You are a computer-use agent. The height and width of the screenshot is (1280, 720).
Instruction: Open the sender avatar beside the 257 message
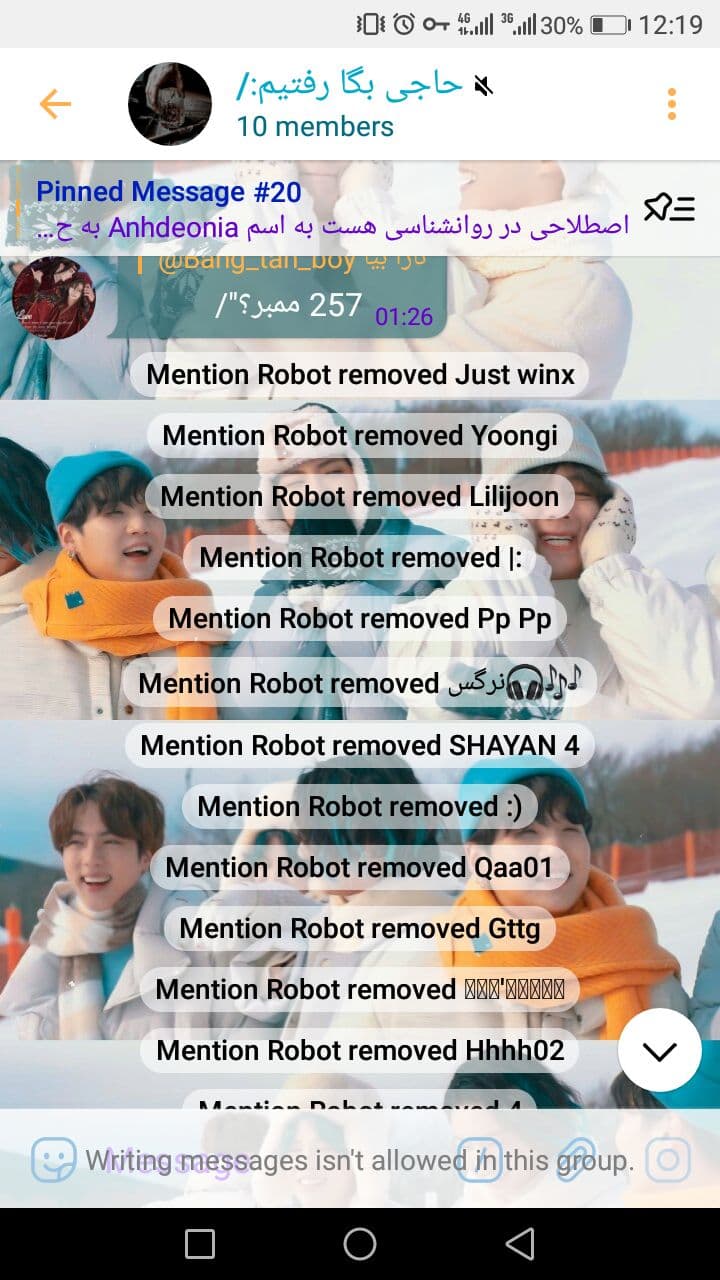54,298
